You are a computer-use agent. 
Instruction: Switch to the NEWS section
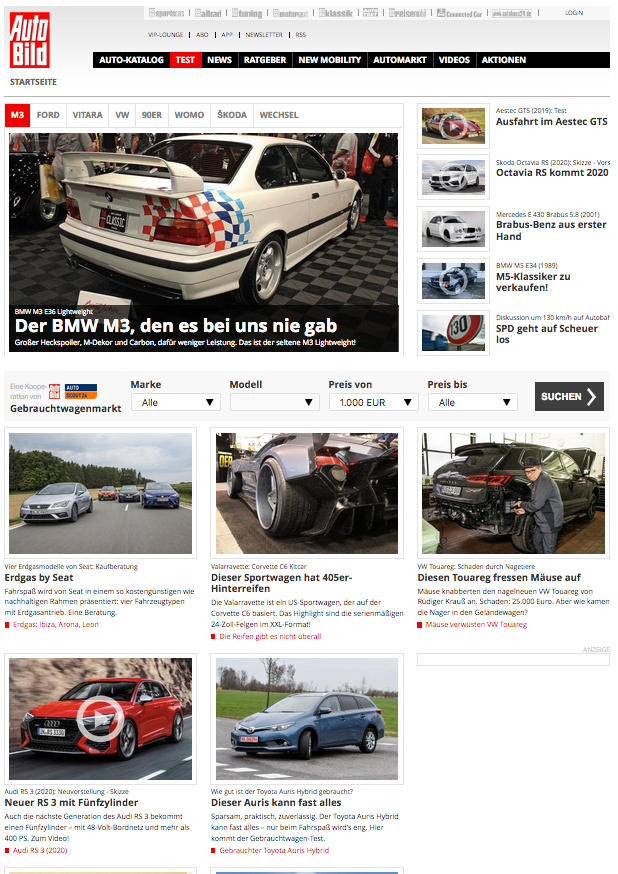219,60
